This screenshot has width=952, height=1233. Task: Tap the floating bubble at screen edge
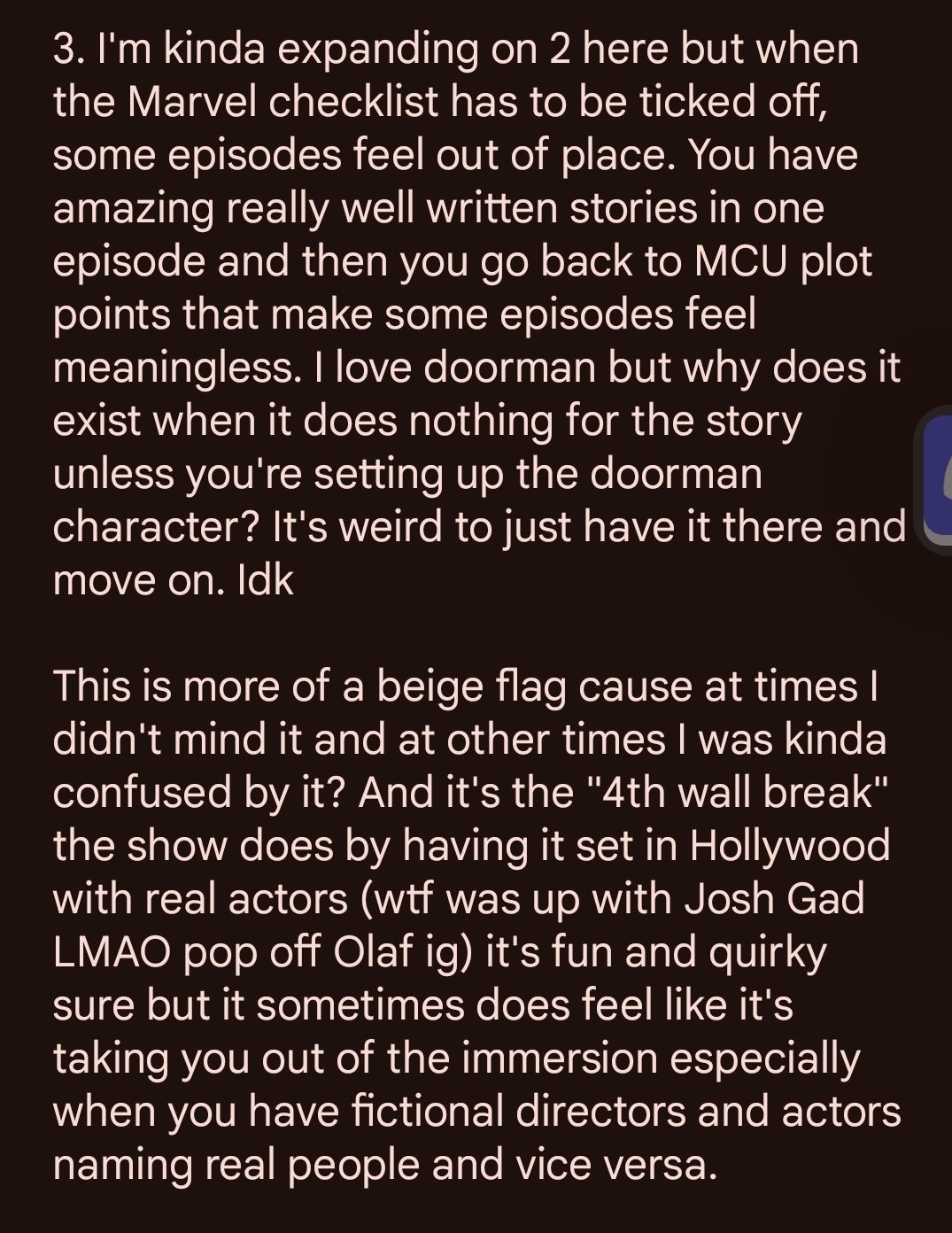coord(937,479)
